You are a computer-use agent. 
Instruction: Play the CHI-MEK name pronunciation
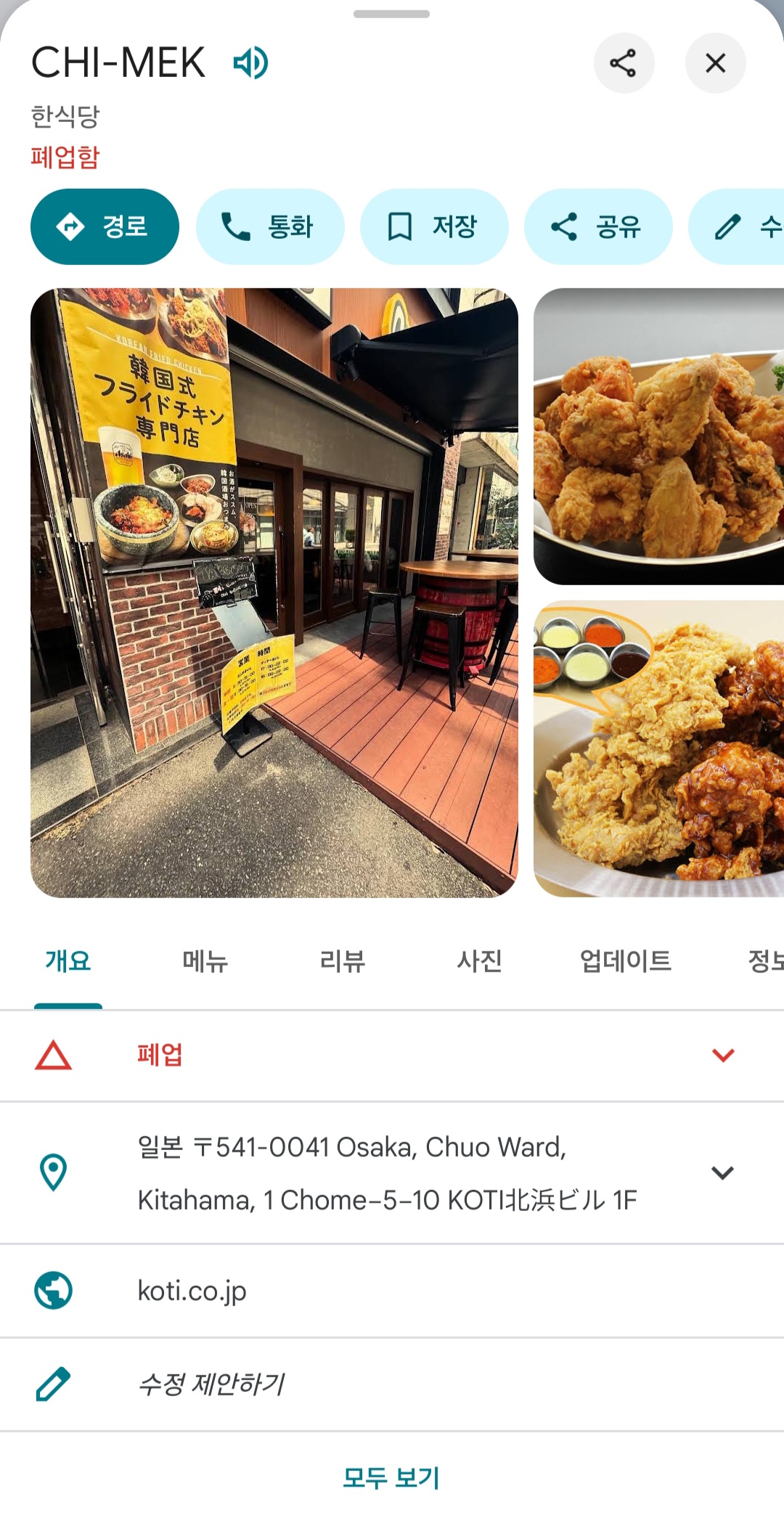pos(251,63)
